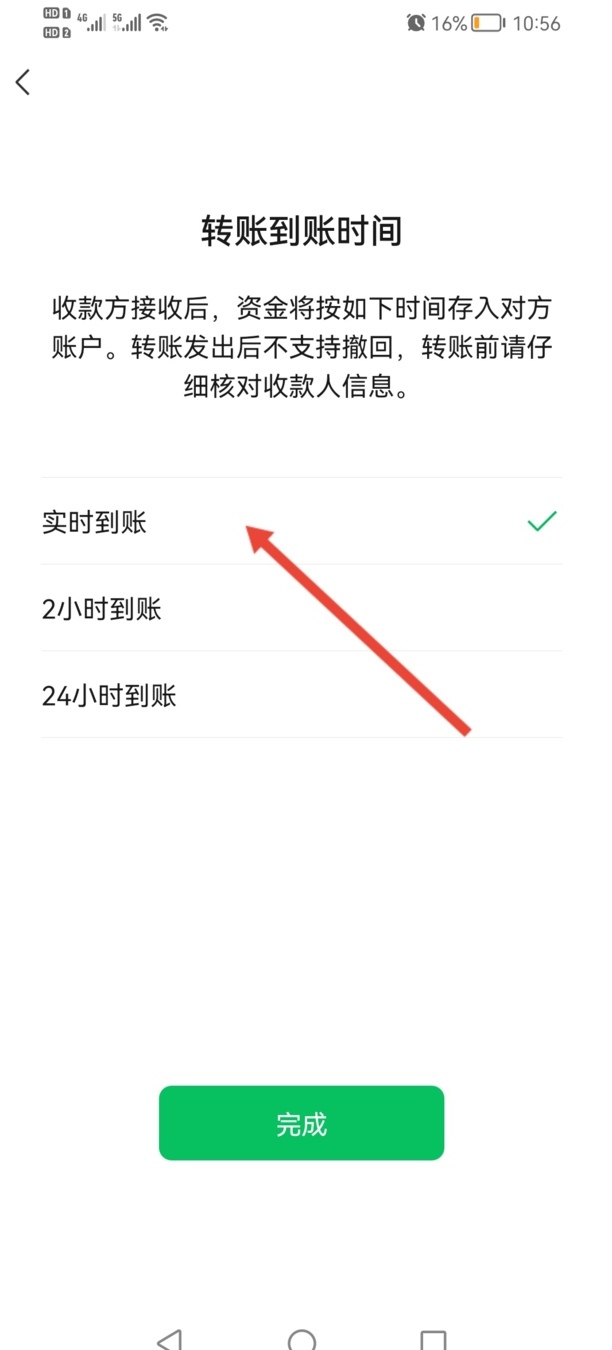Viewport: 612px width, 1350px height.
Task: Tap the green 完成 button
Action: [x=301, y=1123]
